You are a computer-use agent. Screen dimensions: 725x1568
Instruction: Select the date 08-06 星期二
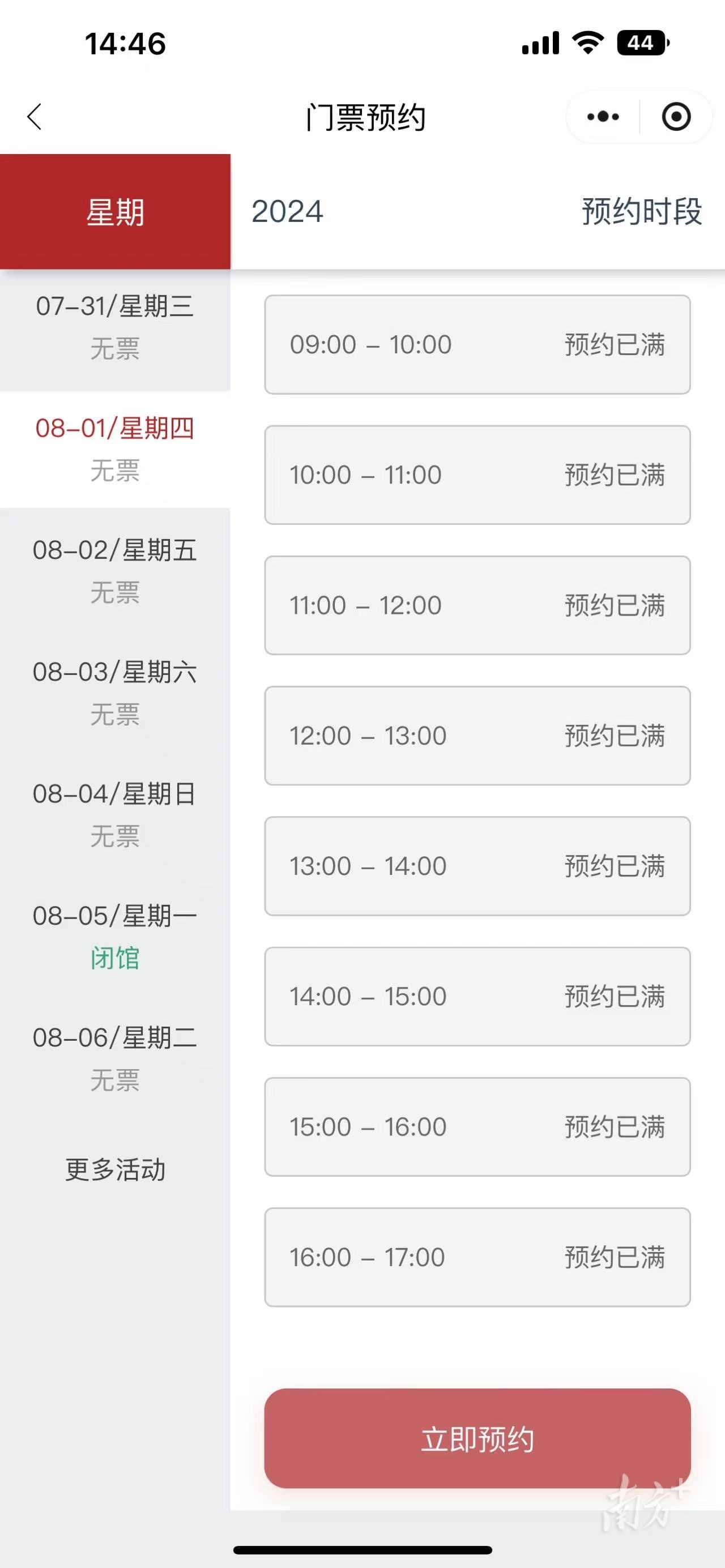click(115, 1057)
